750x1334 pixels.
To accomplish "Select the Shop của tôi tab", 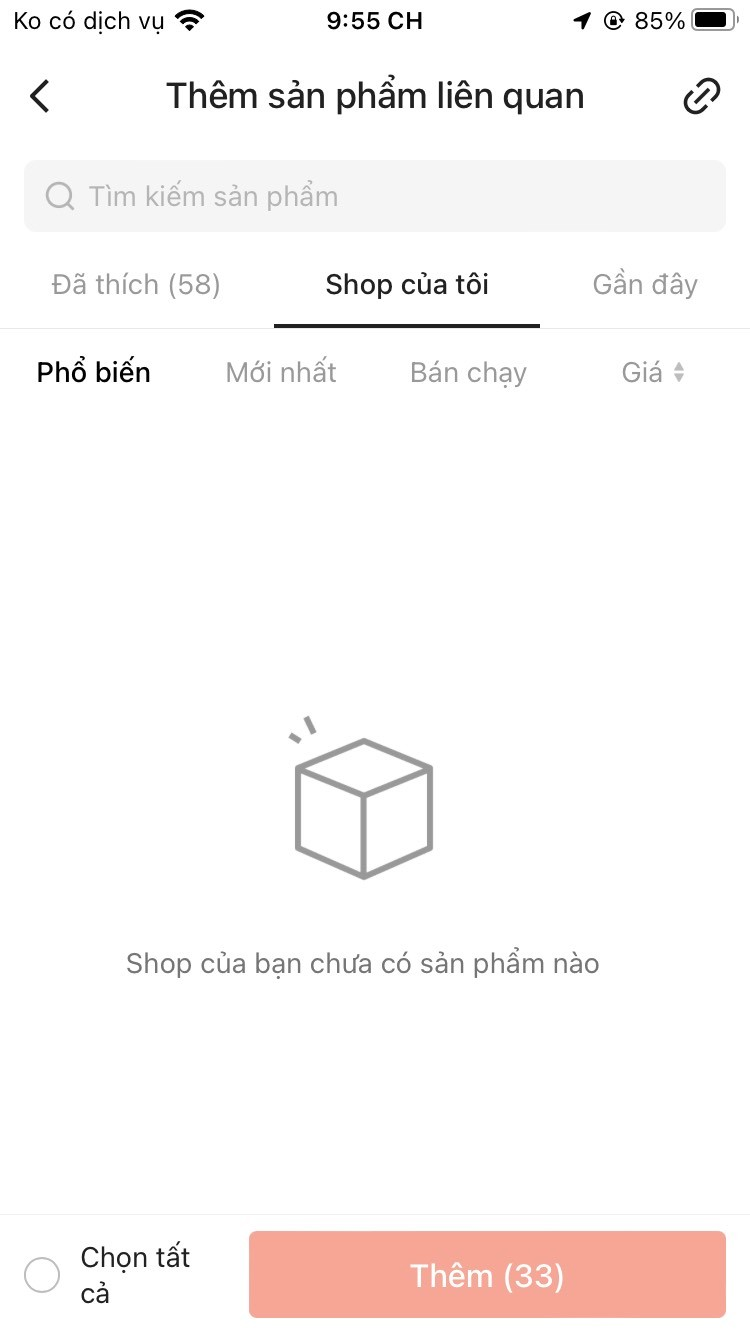I will 407,285.
